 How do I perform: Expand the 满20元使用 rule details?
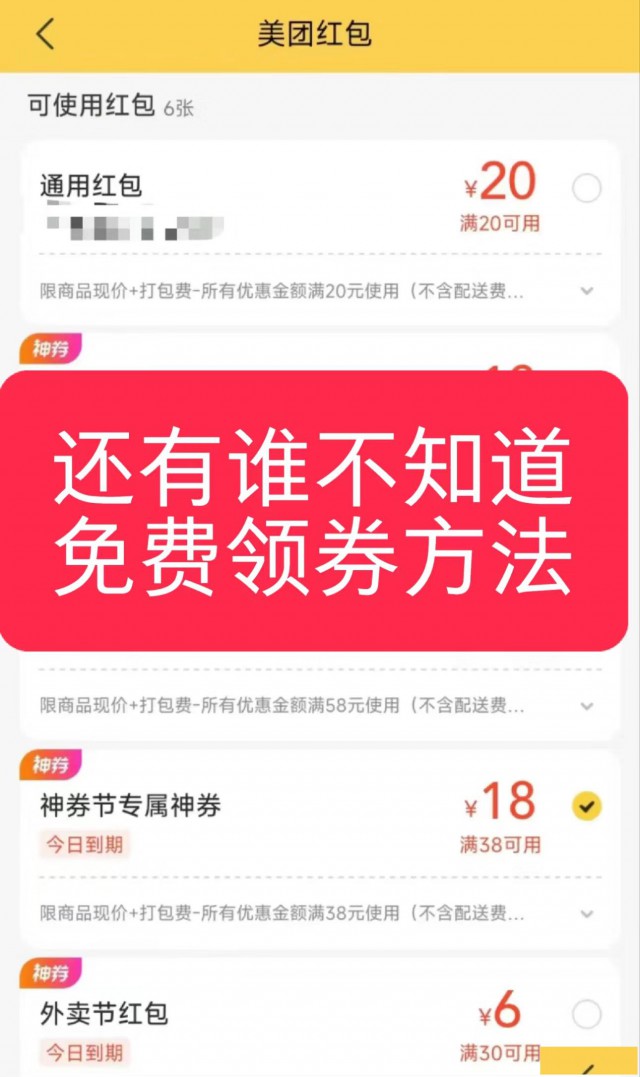tap(587, 291)
